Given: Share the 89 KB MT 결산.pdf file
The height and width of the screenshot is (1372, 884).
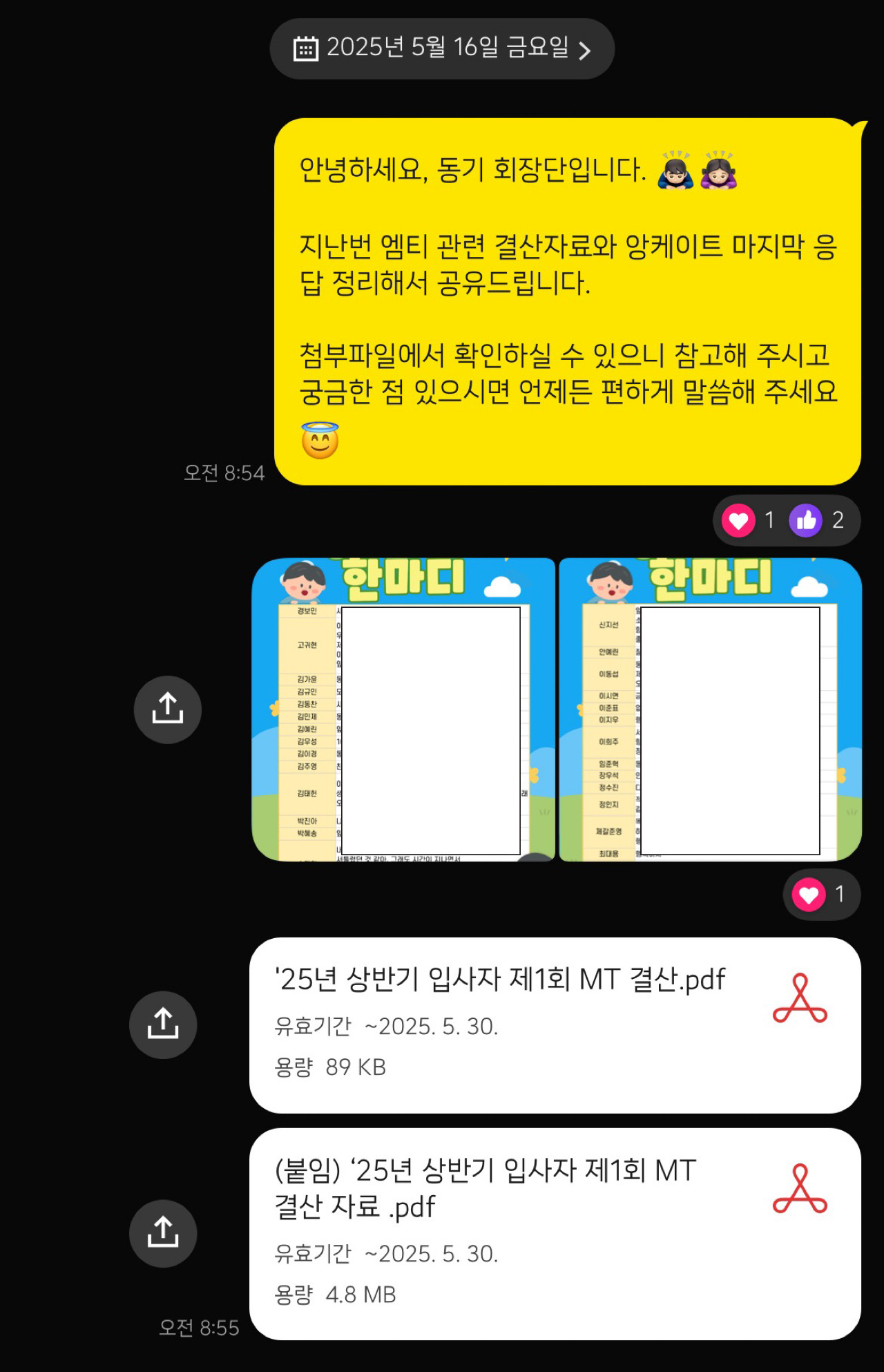Looking at the screenshot, I should click(163, 1025).
